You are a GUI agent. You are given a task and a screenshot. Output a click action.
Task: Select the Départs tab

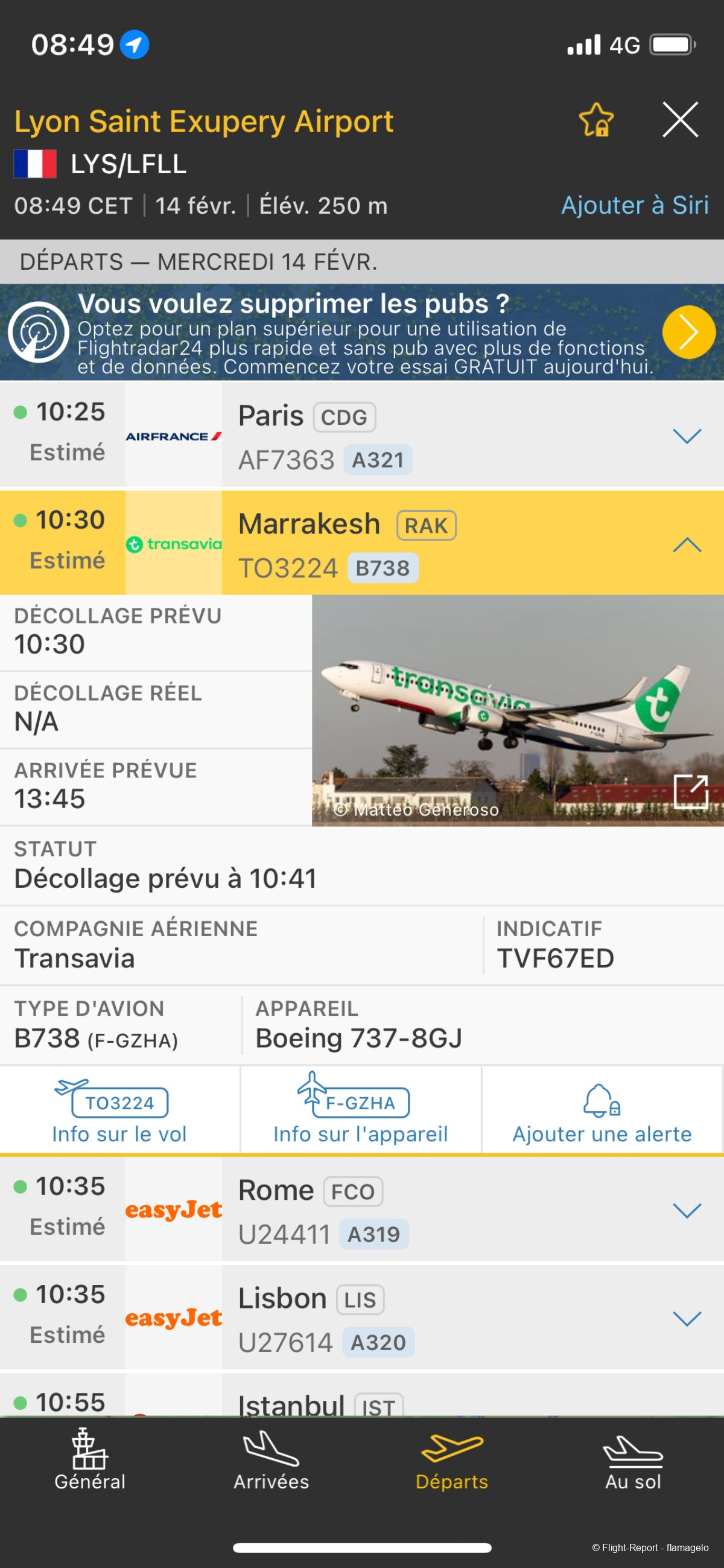coord(451,1459)
